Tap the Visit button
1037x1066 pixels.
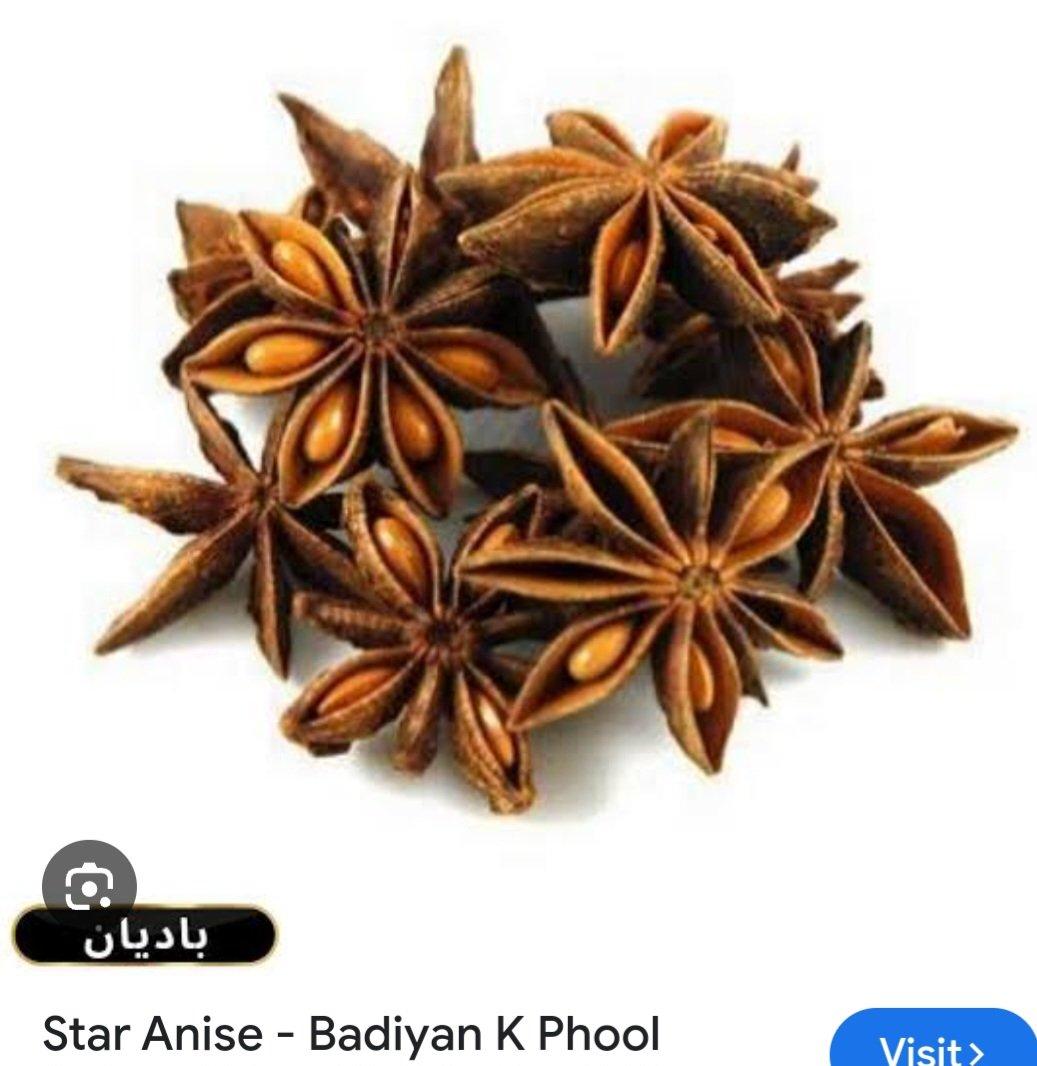pyautogui.click(x=931, y=1044)
